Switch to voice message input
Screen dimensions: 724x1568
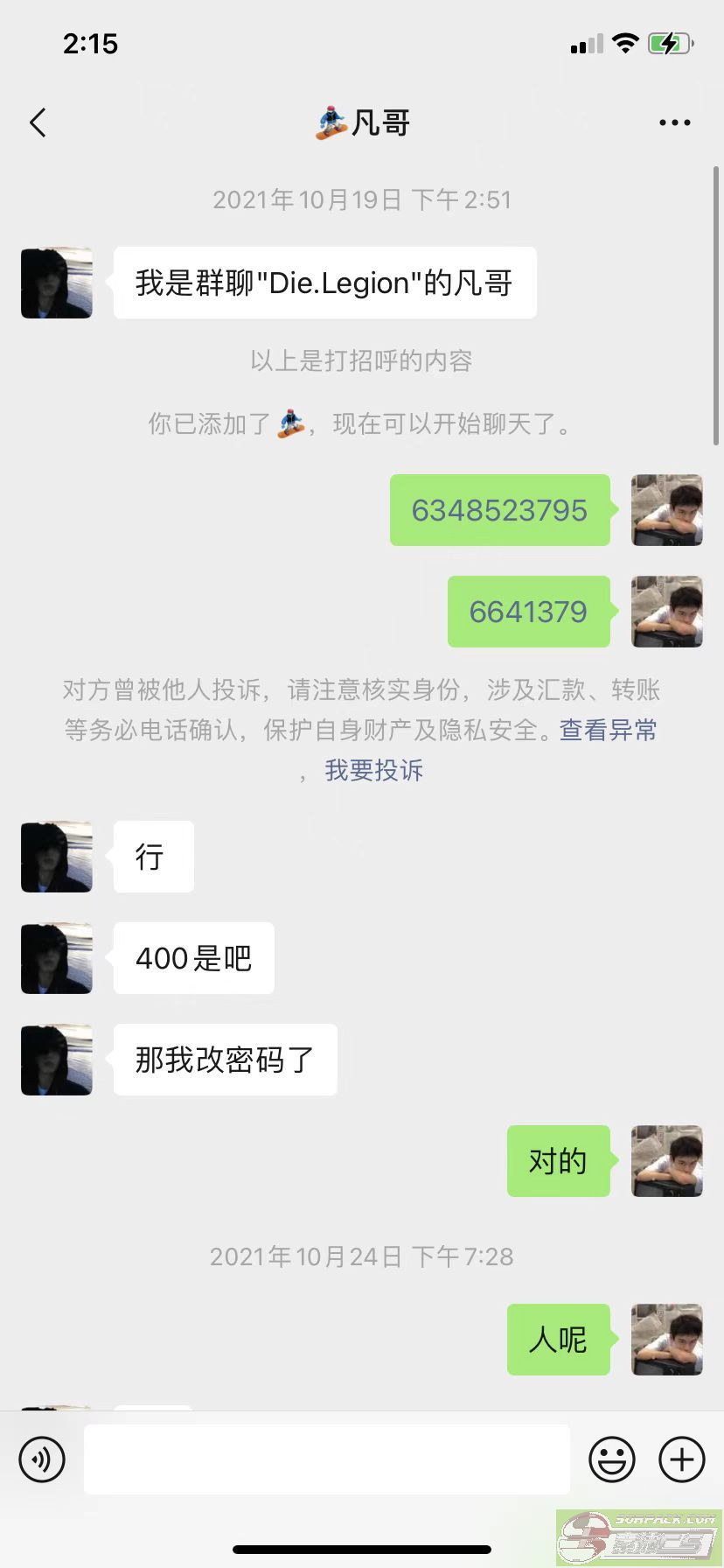(x=42, y=1459)
